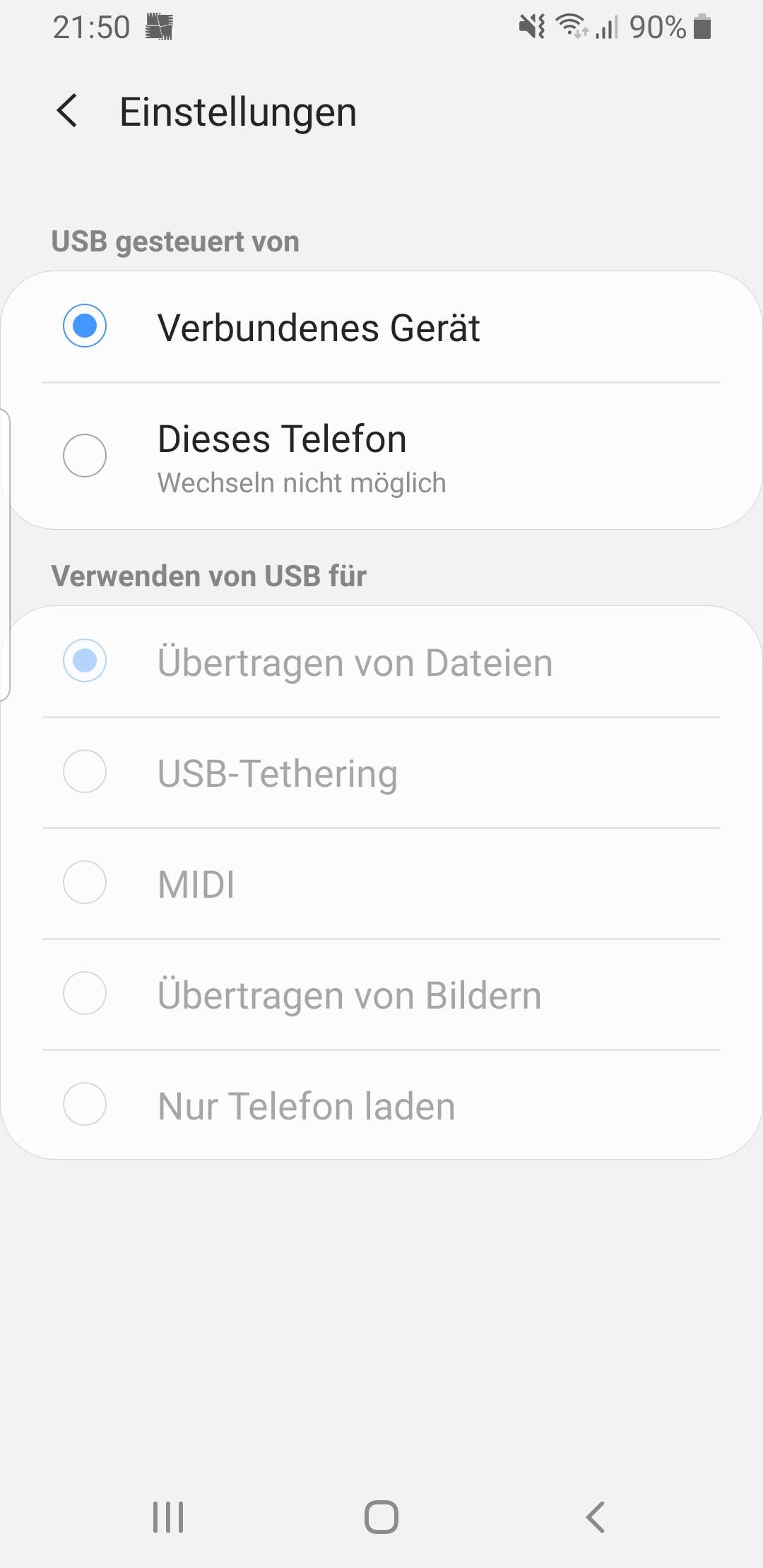
Task: Tap the Wechseln nicht möglich subtitle
Action: [300, 482]
